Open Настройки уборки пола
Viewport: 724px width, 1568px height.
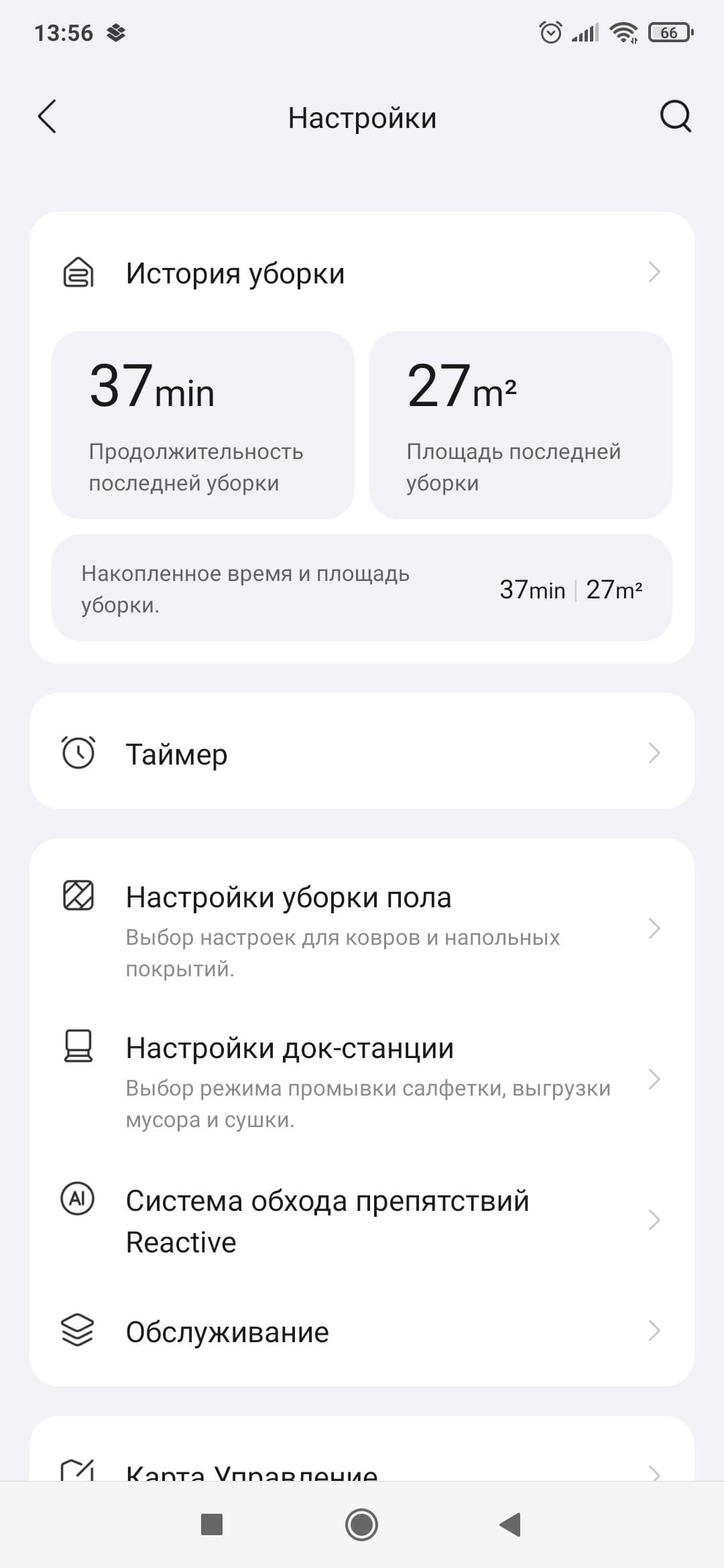pos(362,929)
